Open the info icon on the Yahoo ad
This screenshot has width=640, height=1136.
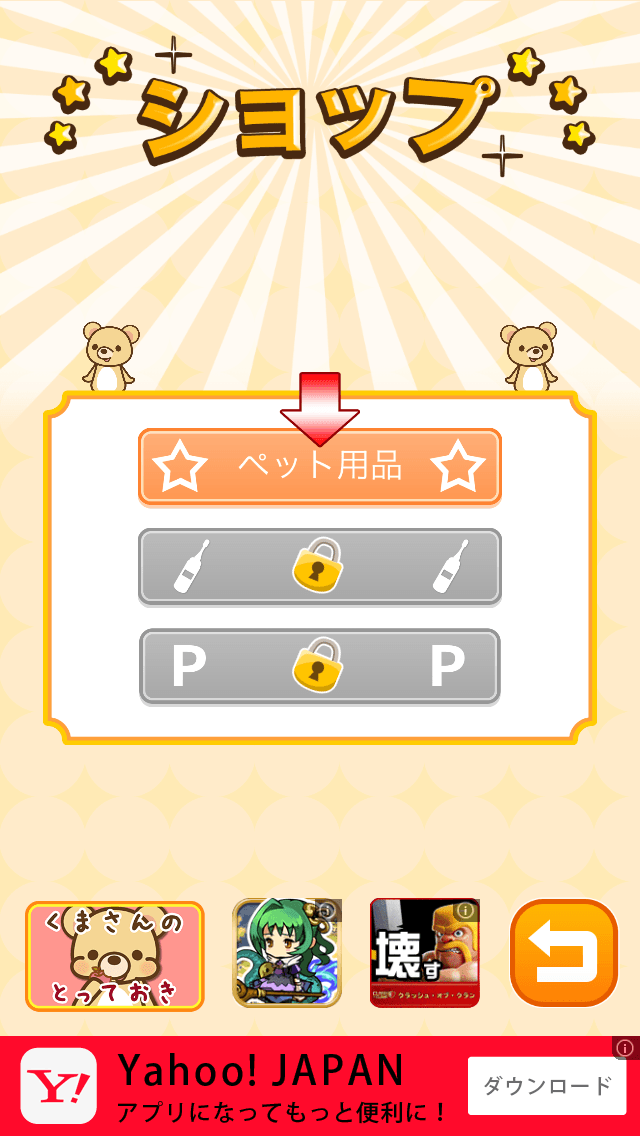tap(626, 1048)
